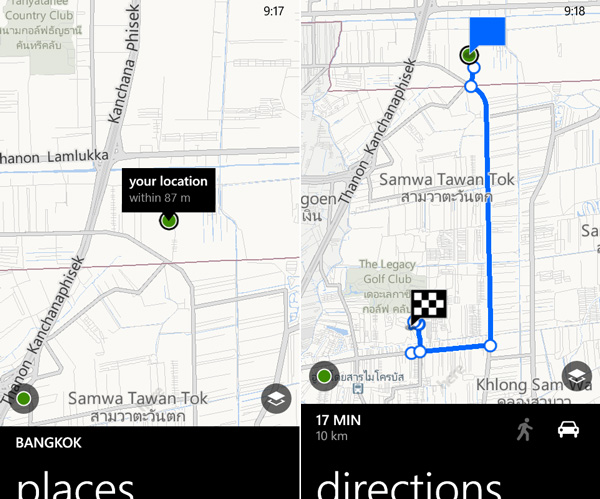Open map layers on the places screen

[x=276, y=399]
